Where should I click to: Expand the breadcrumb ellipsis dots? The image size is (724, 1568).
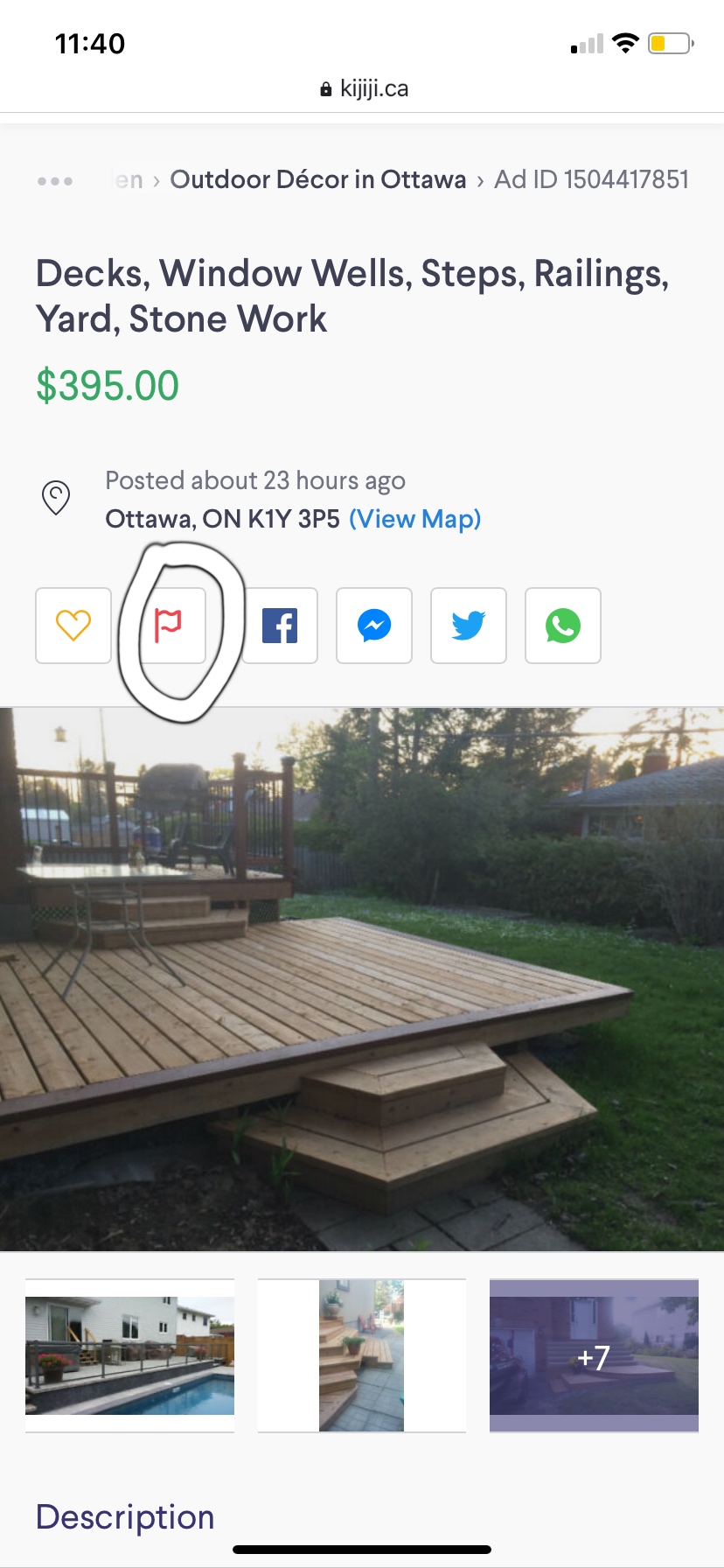point(55,181)
